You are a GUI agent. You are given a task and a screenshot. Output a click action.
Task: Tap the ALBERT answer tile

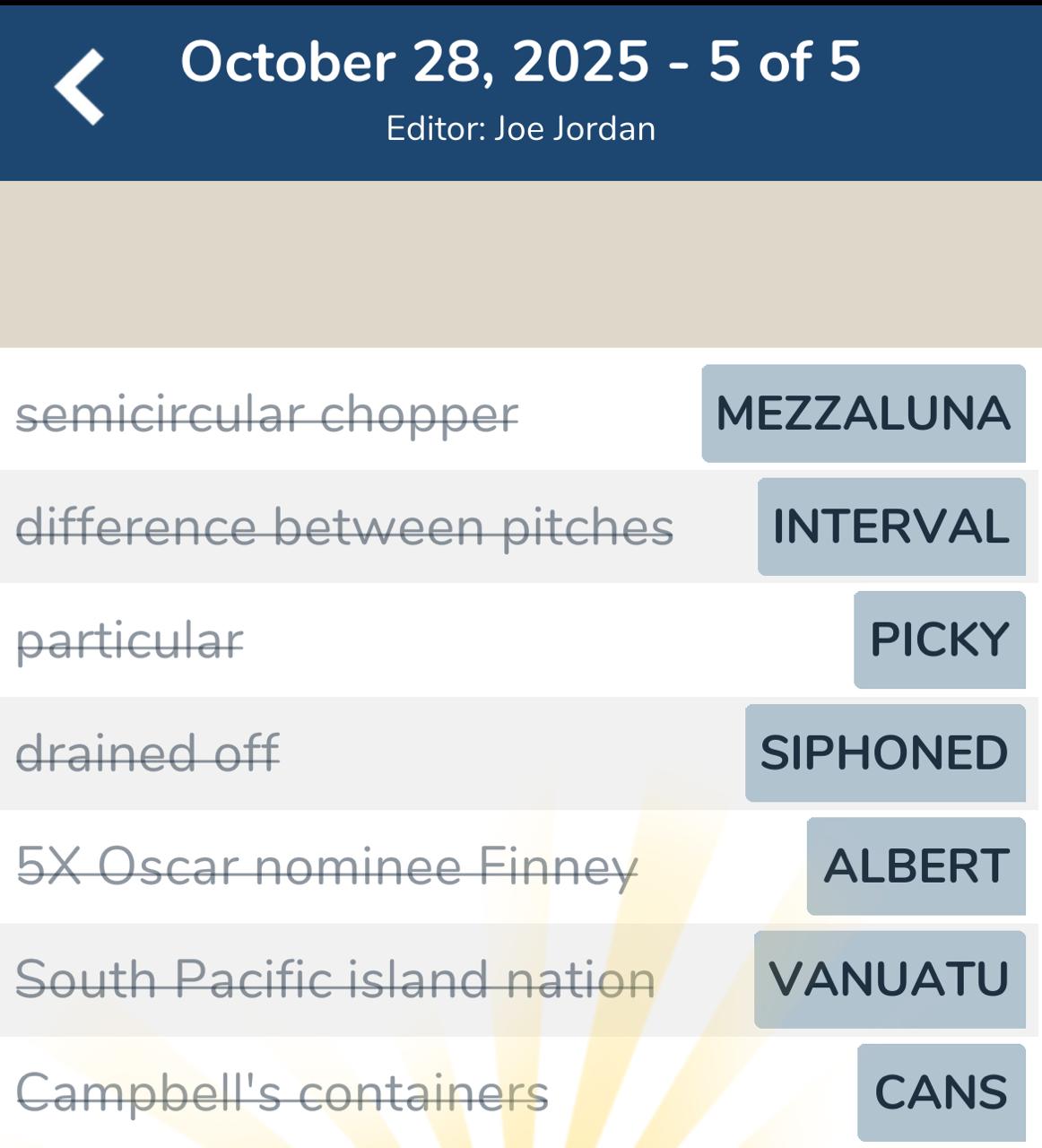point(916,866)
